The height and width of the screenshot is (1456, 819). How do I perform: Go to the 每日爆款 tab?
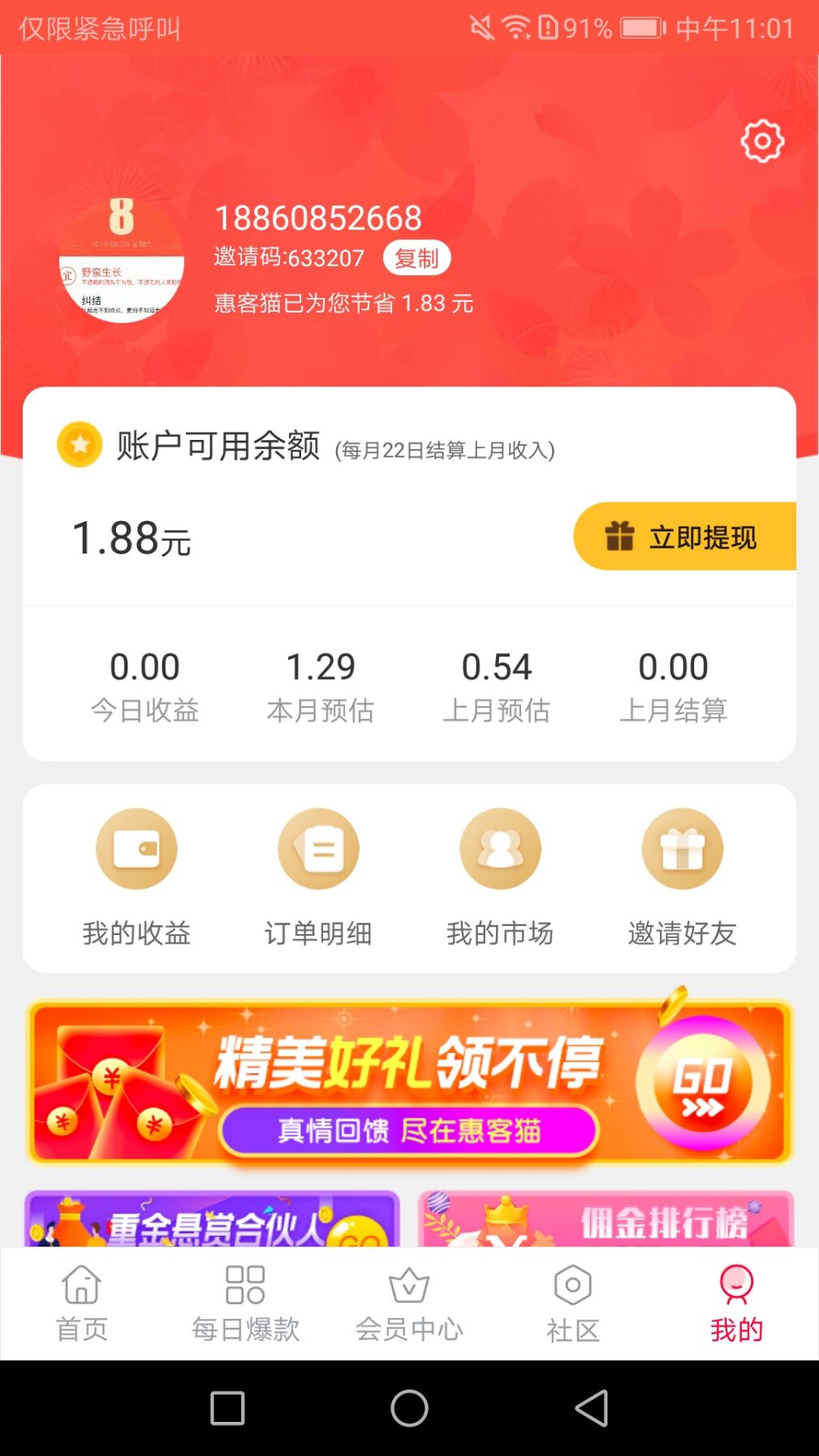tap(245, 1303)
